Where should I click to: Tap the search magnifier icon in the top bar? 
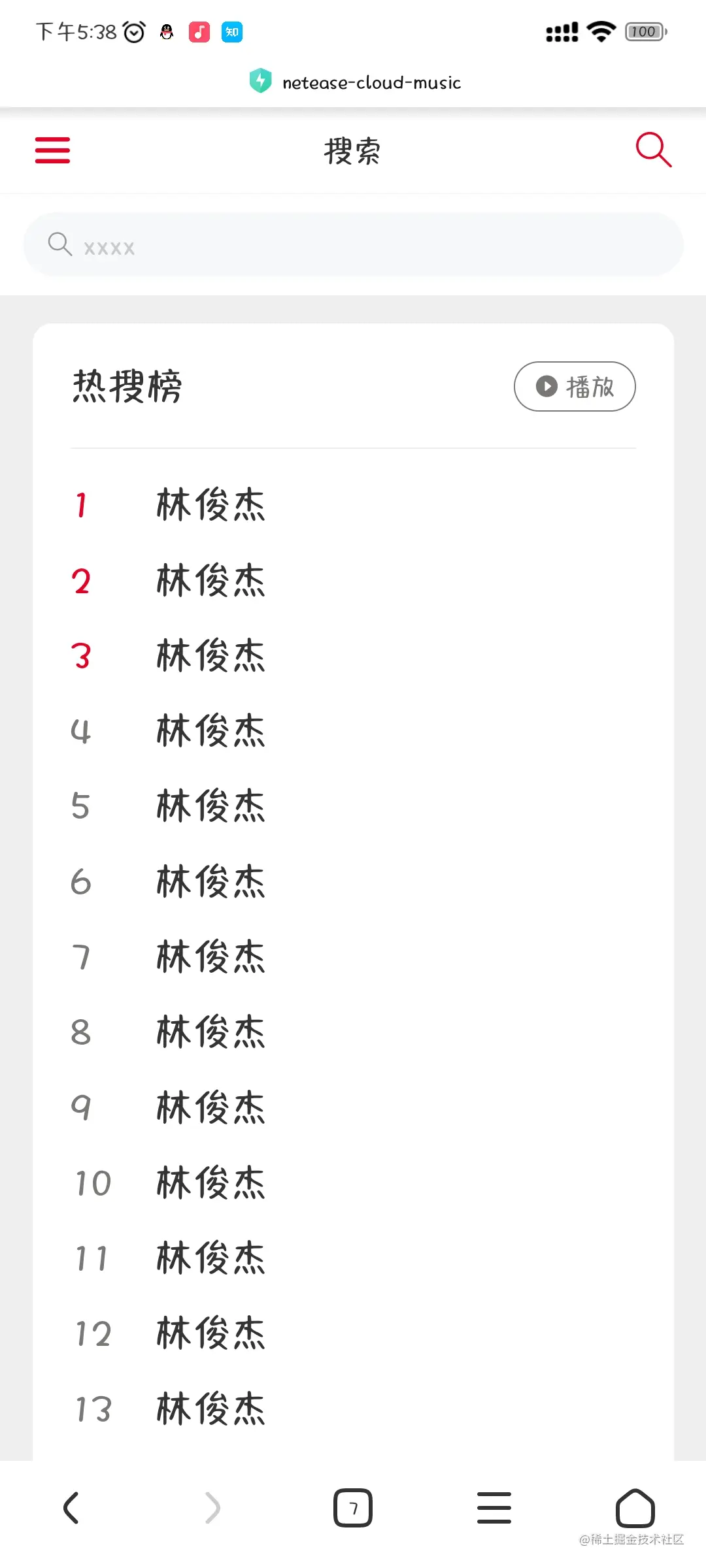coord(653,150)
